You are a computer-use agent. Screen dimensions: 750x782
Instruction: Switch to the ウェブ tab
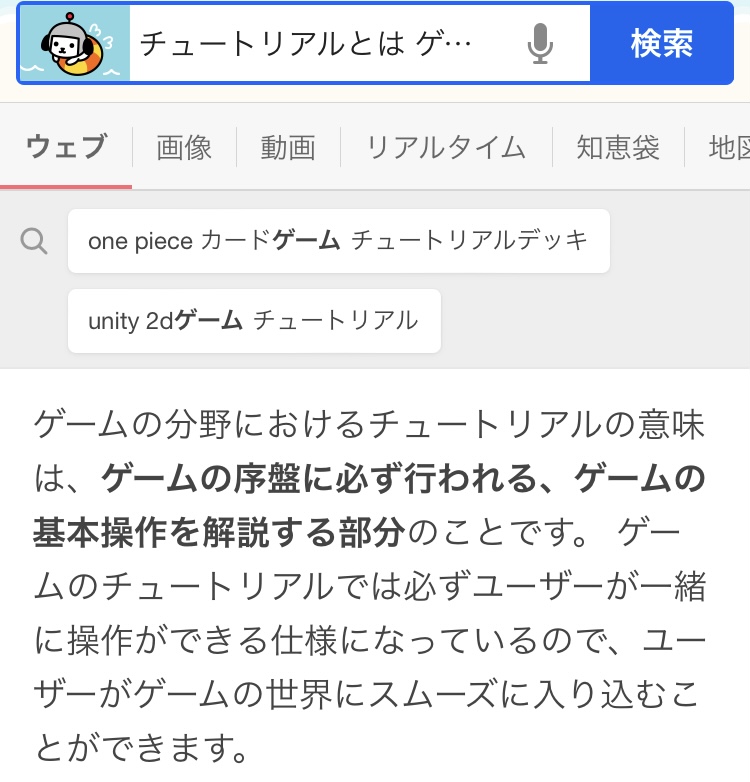click(x=66, y=148)
